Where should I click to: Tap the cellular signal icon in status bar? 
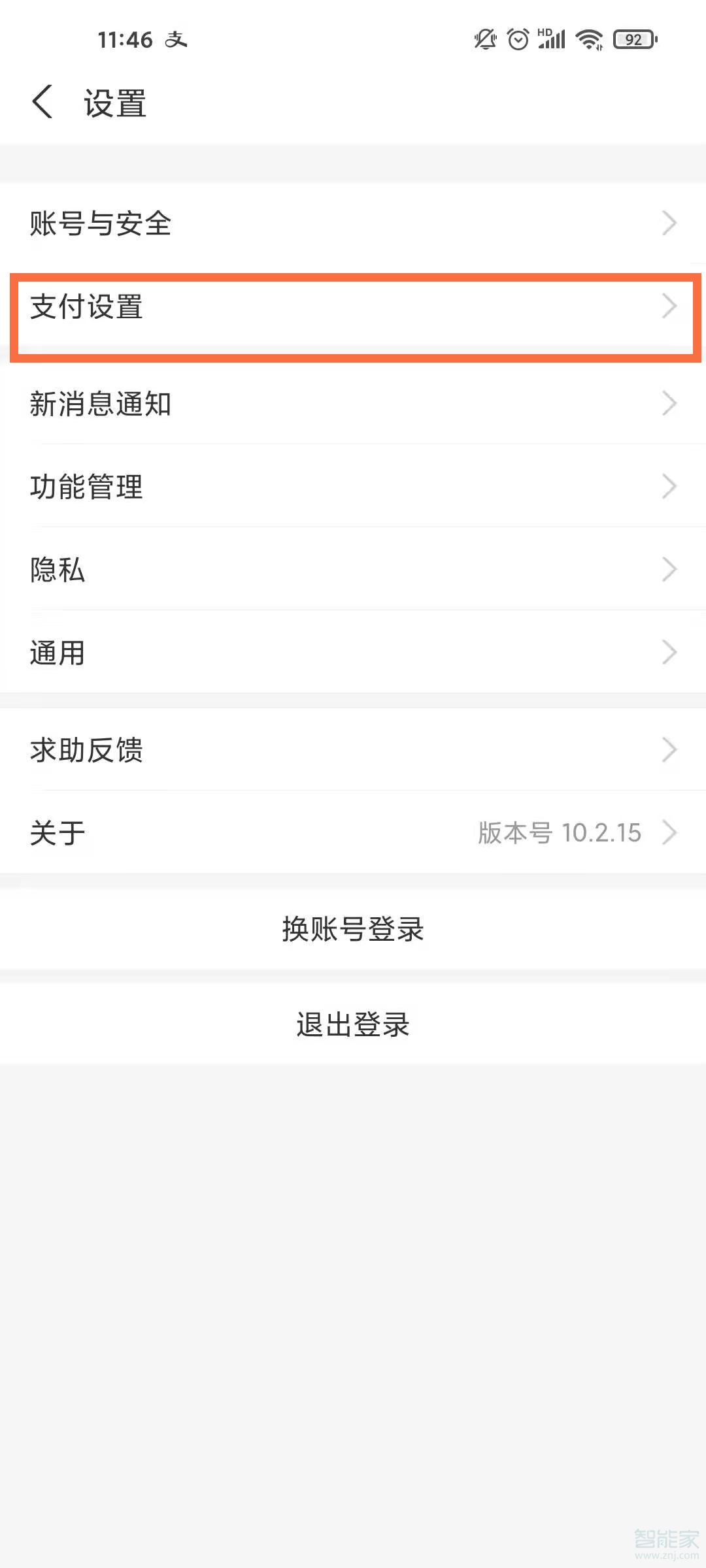[x=552, y=39]
